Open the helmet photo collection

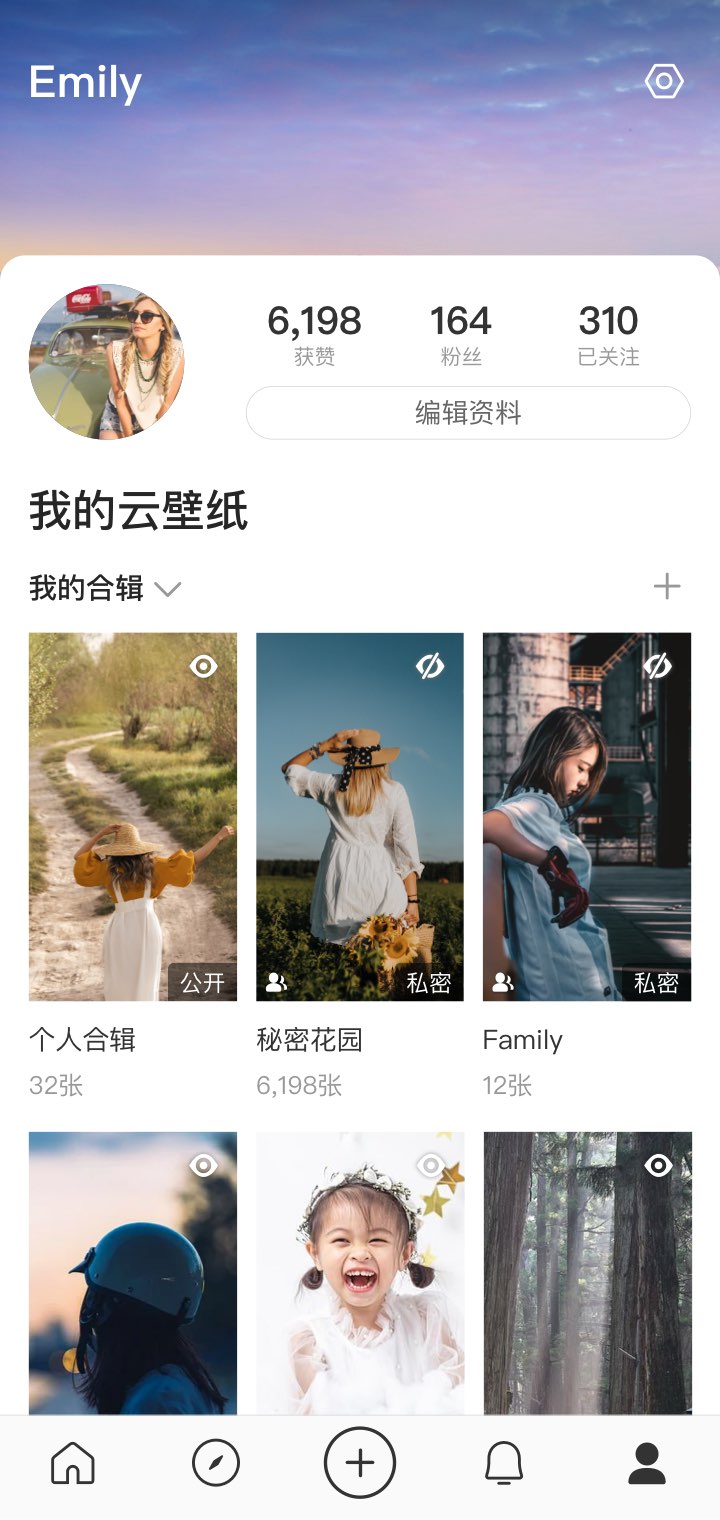(x=133, y=1272)
